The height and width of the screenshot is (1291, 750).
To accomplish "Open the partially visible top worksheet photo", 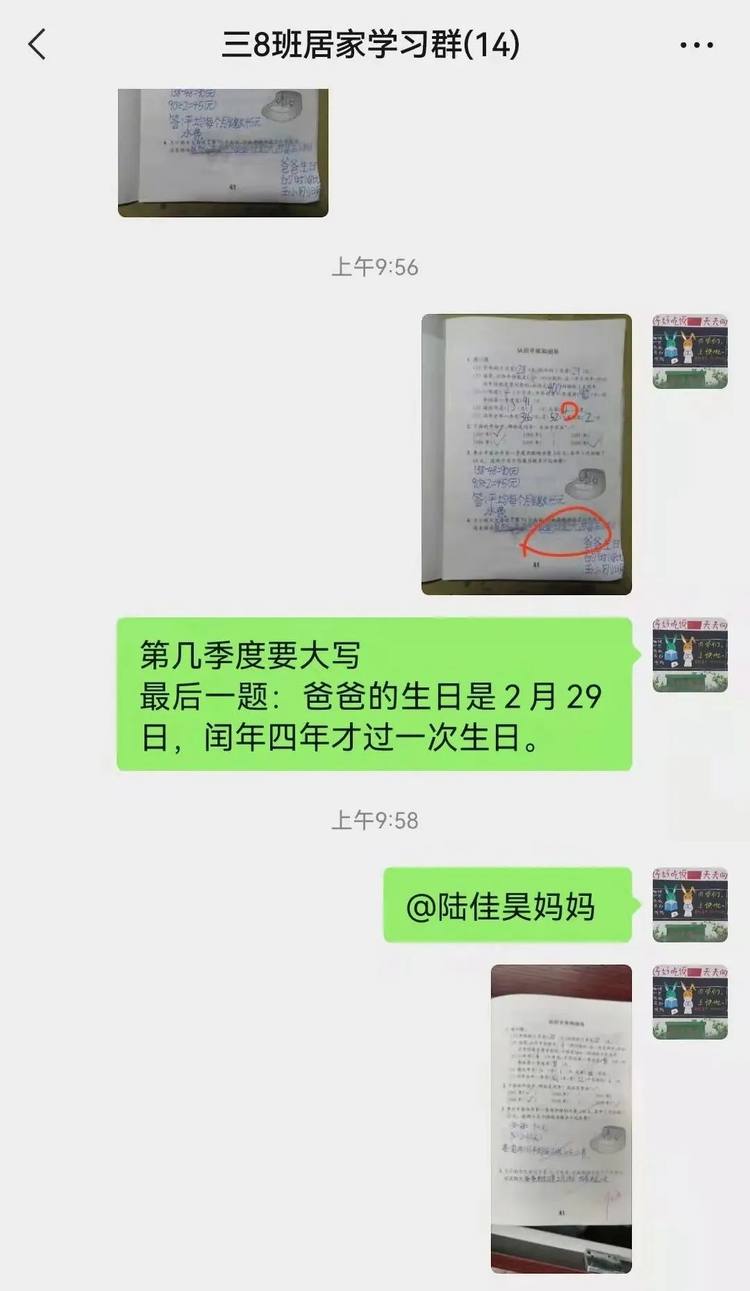I will coord(223,152).
